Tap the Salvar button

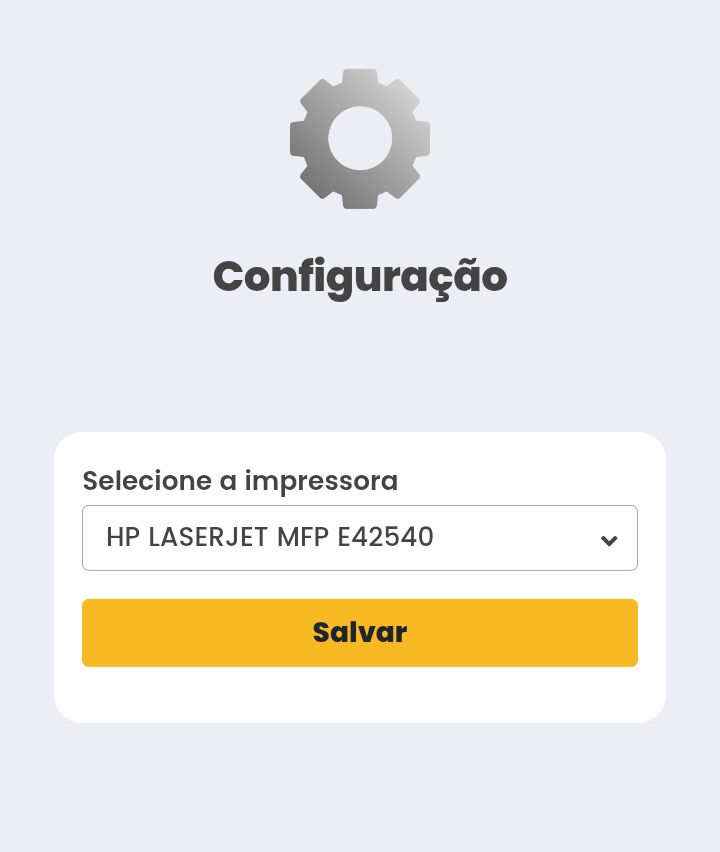coord(360,633)
